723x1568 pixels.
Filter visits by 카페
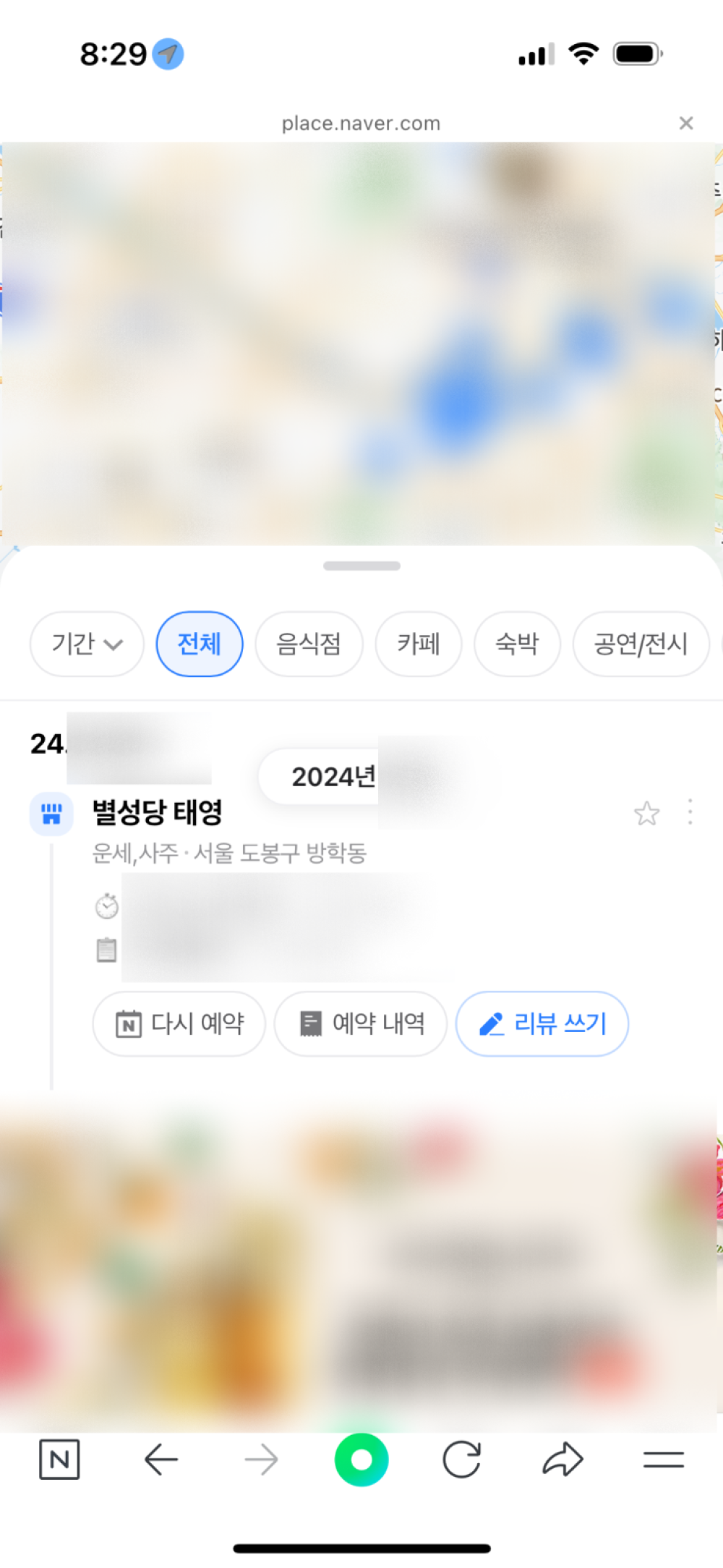pyautogui.click(x=418, y=644)
